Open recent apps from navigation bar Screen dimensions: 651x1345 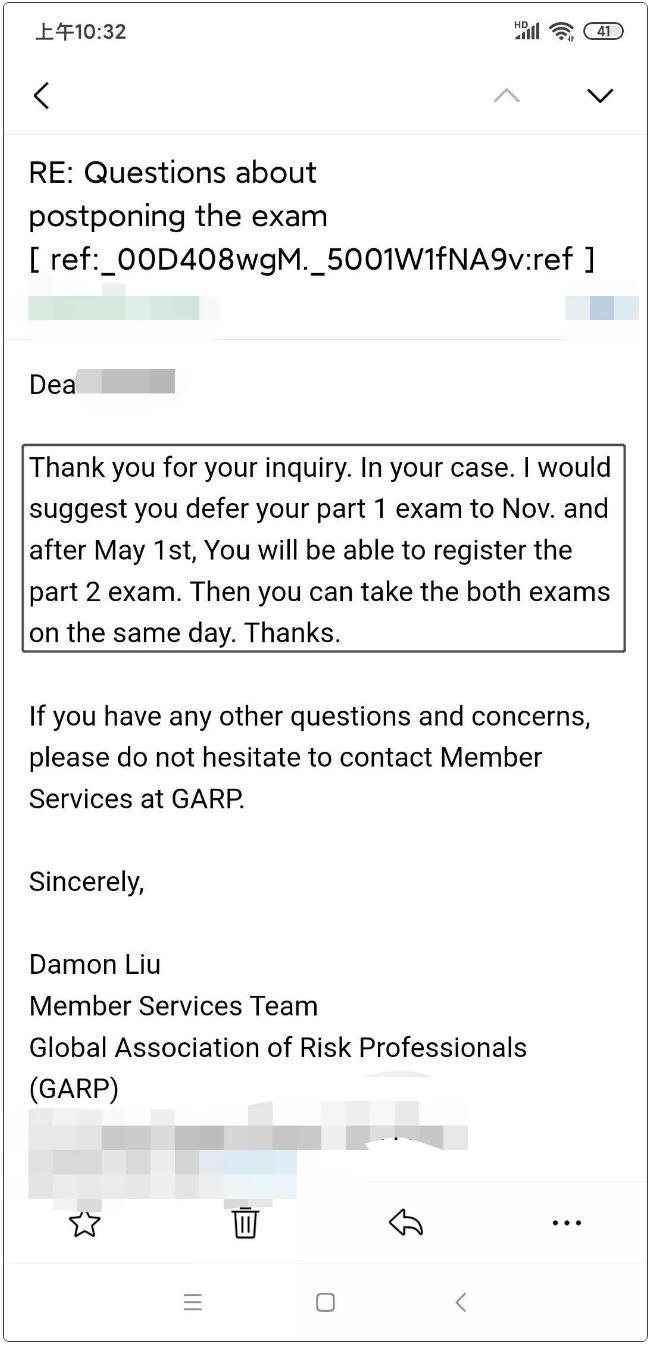click(193, 1302)
